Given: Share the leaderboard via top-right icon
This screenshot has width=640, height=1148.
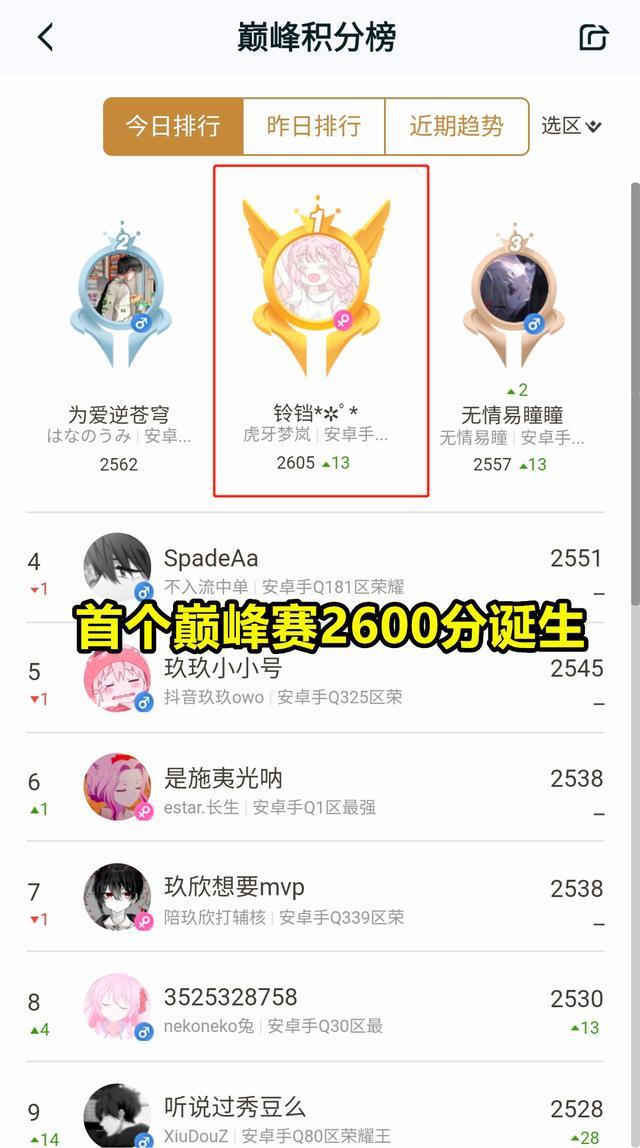Looking at the screenshot, I should (x=594, y=38).
